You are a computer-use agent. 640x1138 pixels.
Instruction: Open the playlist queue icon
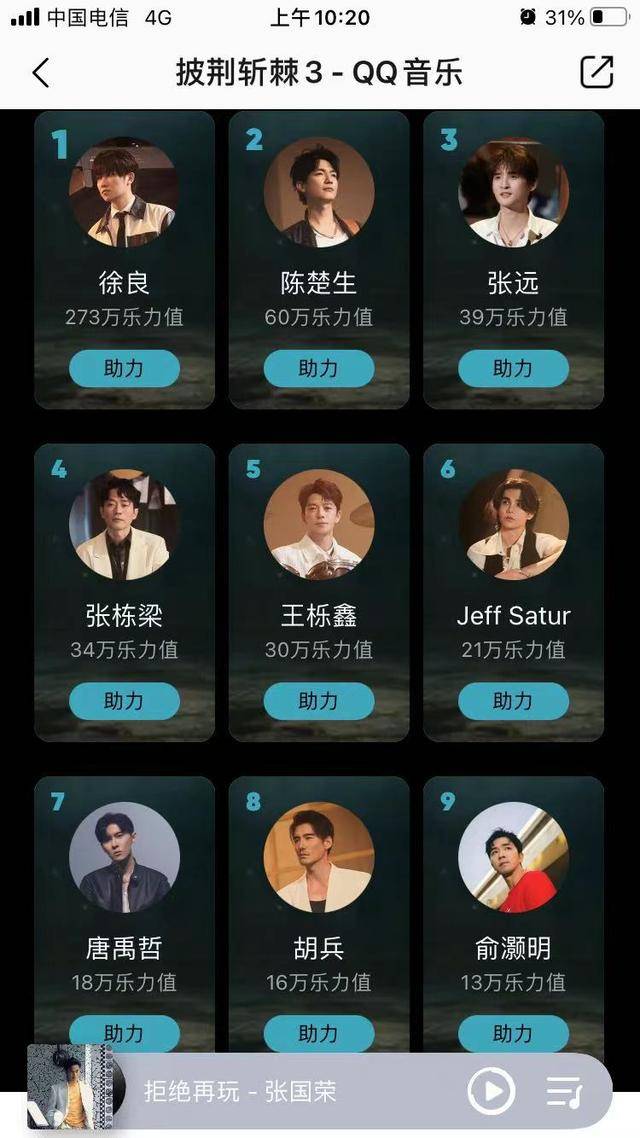[x=565, y=1091]
